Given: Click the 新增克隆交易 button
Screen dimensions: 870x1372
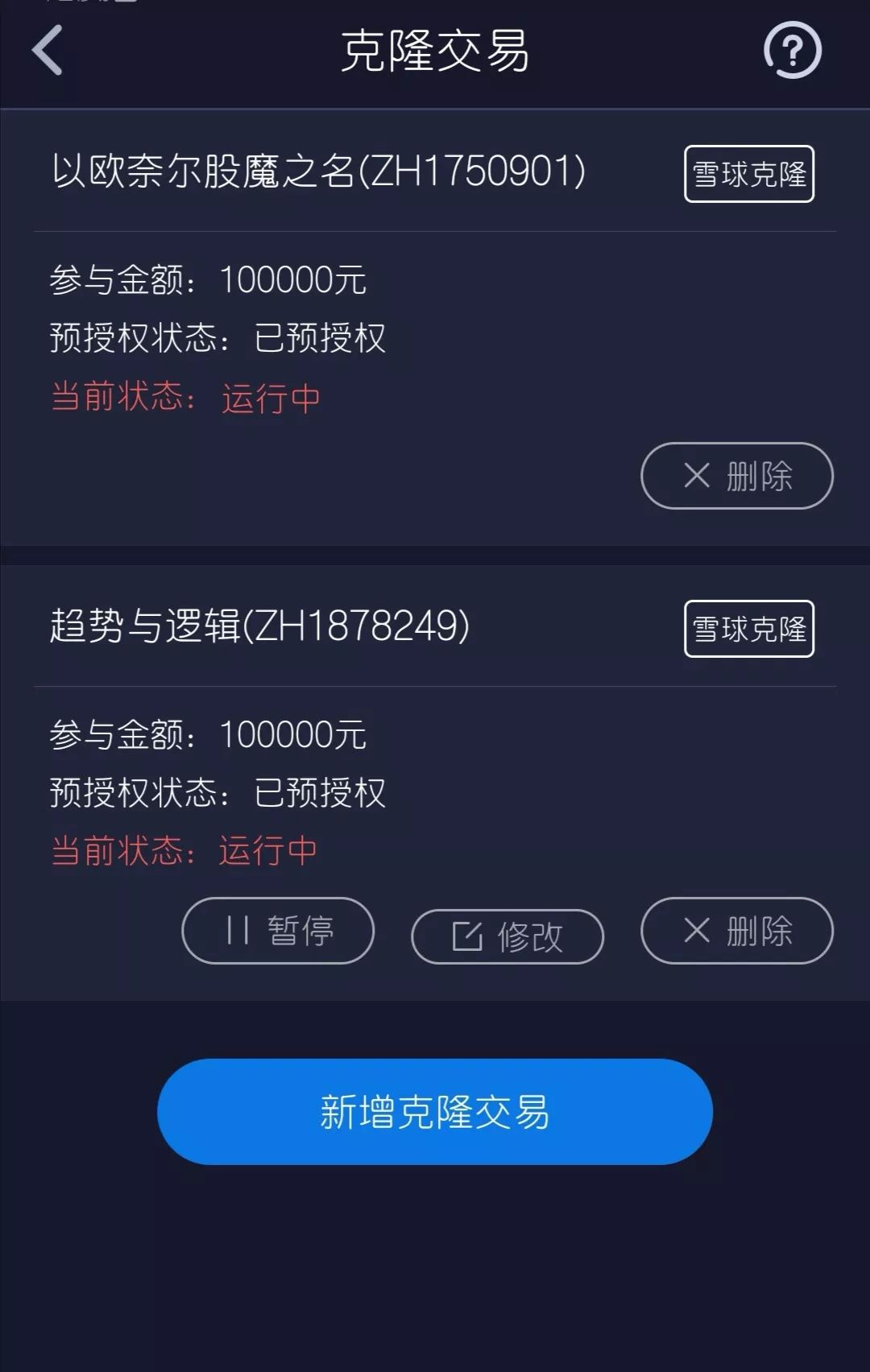Looking at the screenshot, I should (x=435, y=1110).
